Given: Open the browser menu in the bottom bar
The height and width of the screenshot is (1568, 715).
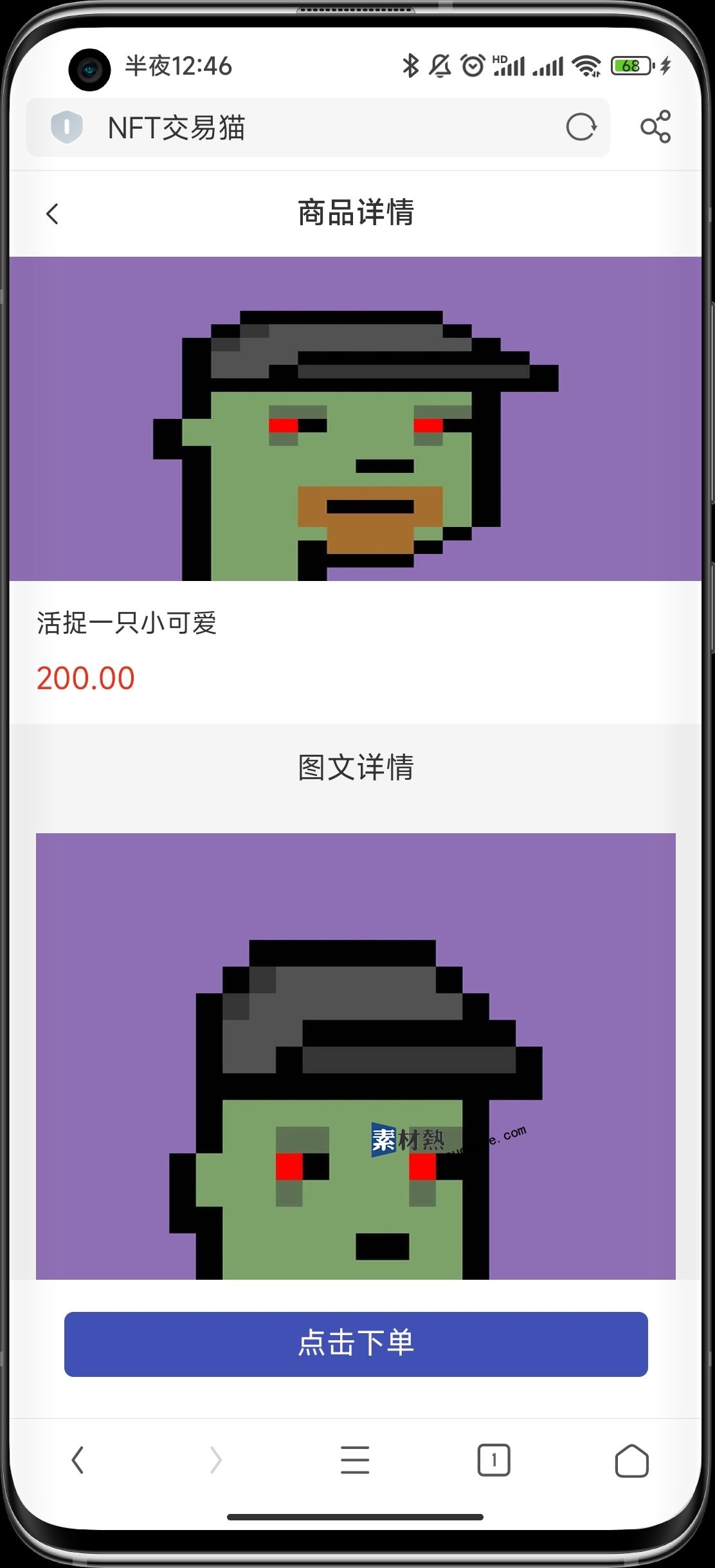Looking at the screenshot, I should [355, 1460].
